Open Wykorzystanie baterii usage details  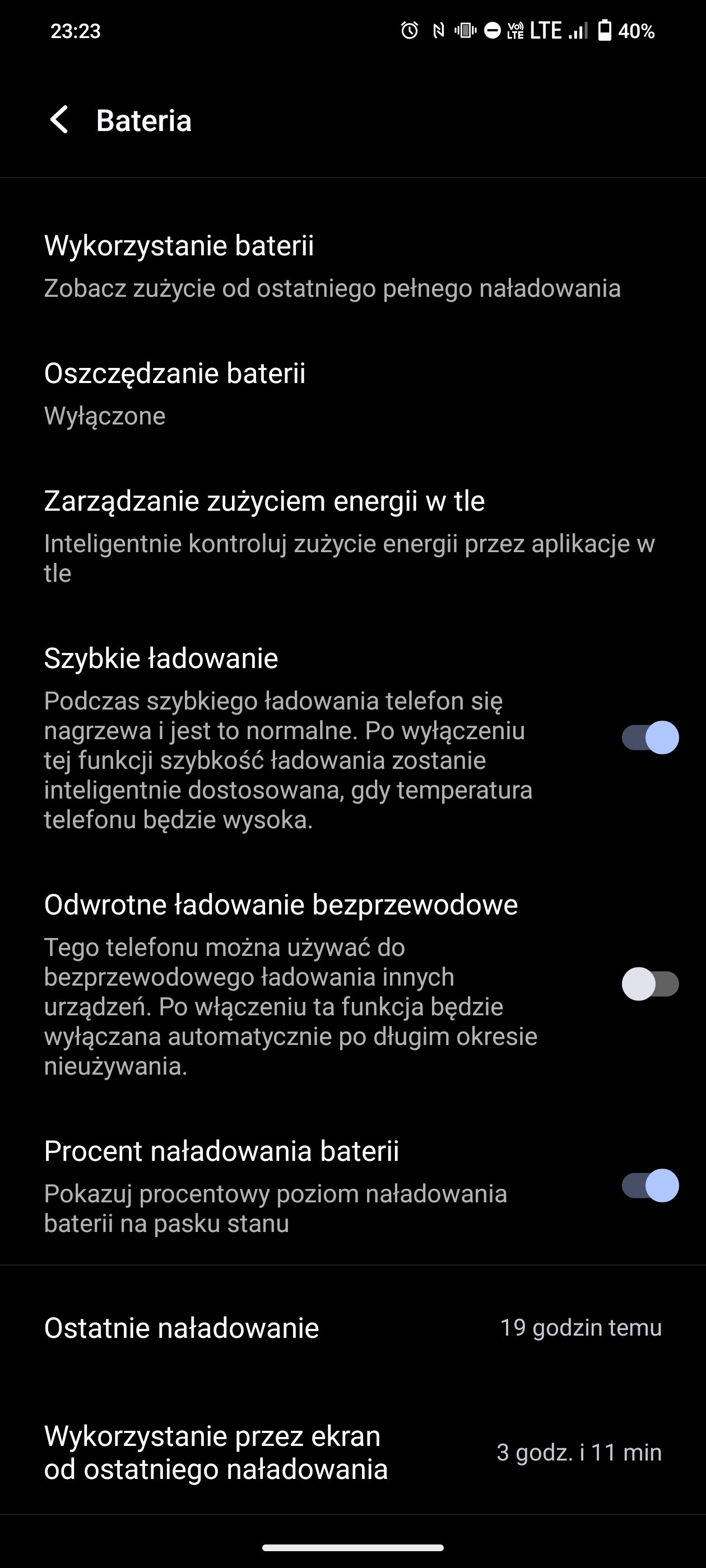click(352, 266)
